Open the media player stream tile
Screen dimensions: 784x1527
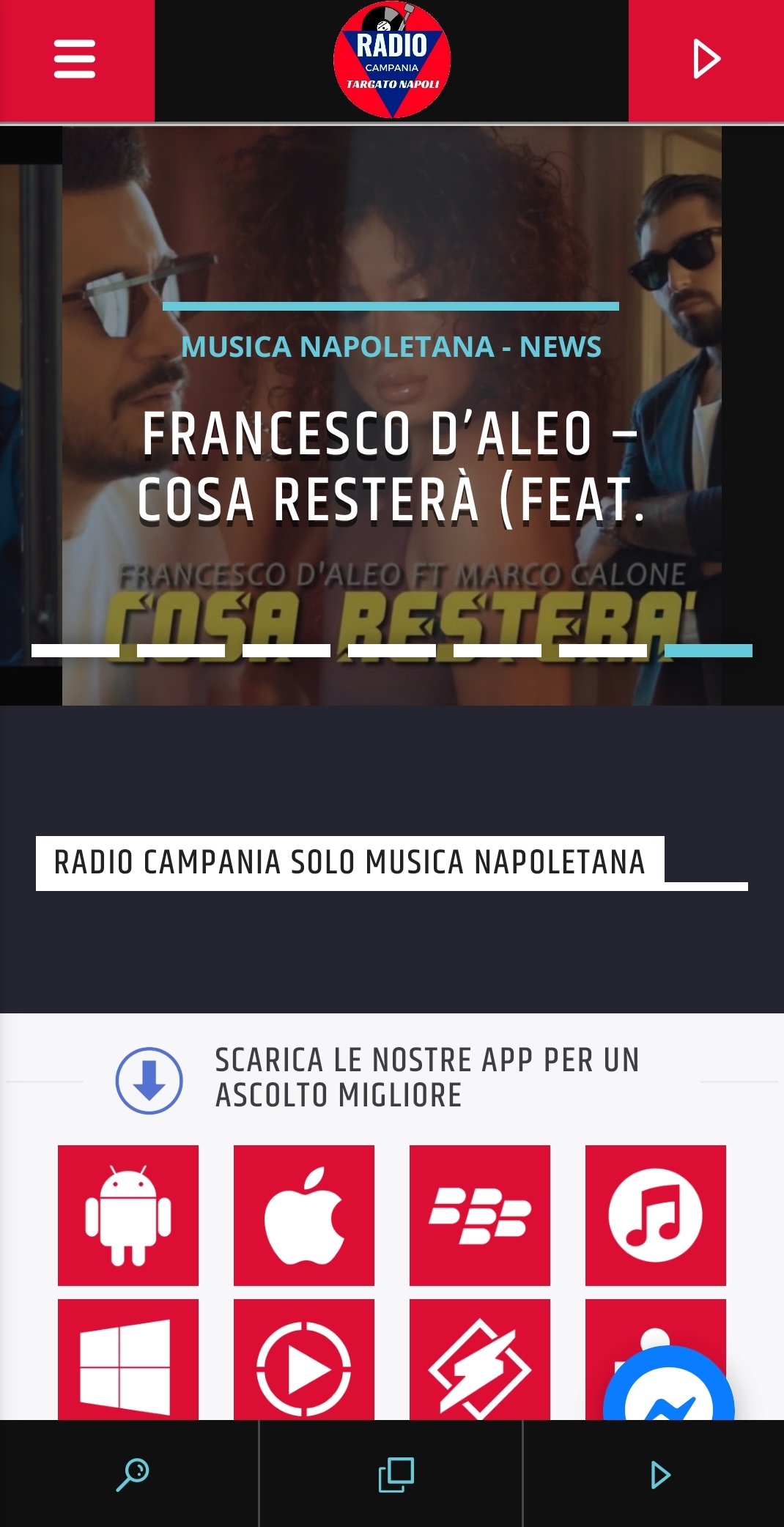(304, 1360)
